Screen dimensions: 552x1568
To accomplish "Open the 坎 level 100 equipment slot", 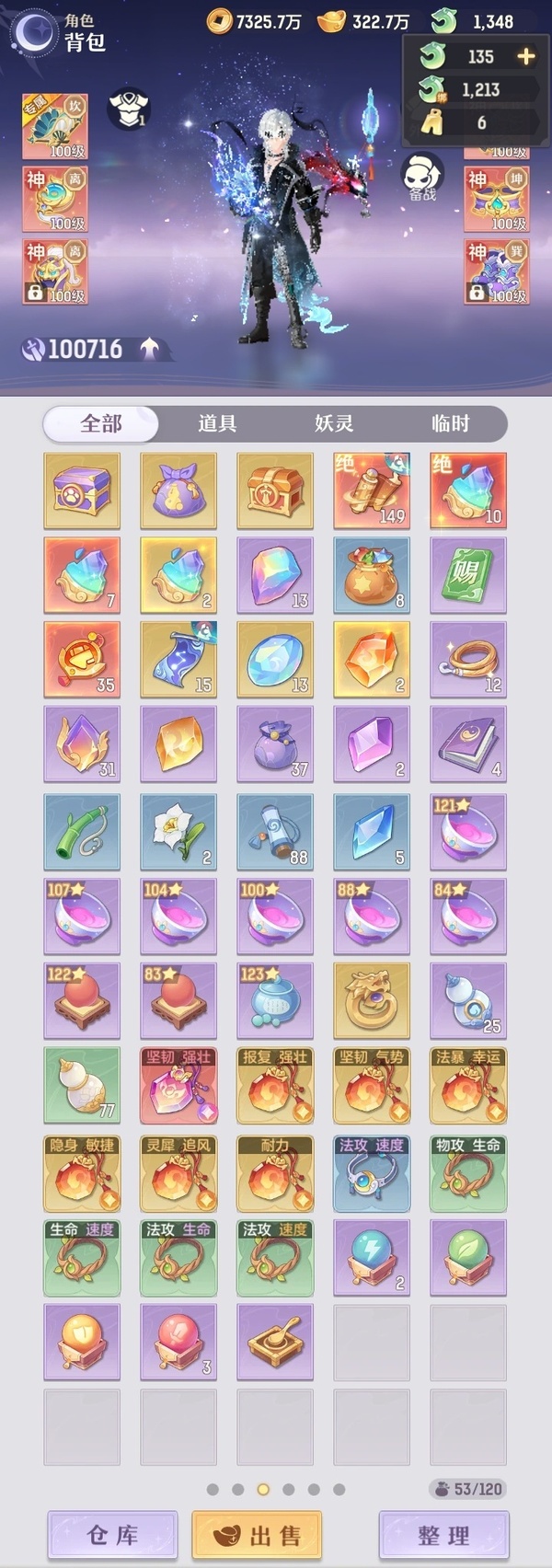I will pos(55,126).
